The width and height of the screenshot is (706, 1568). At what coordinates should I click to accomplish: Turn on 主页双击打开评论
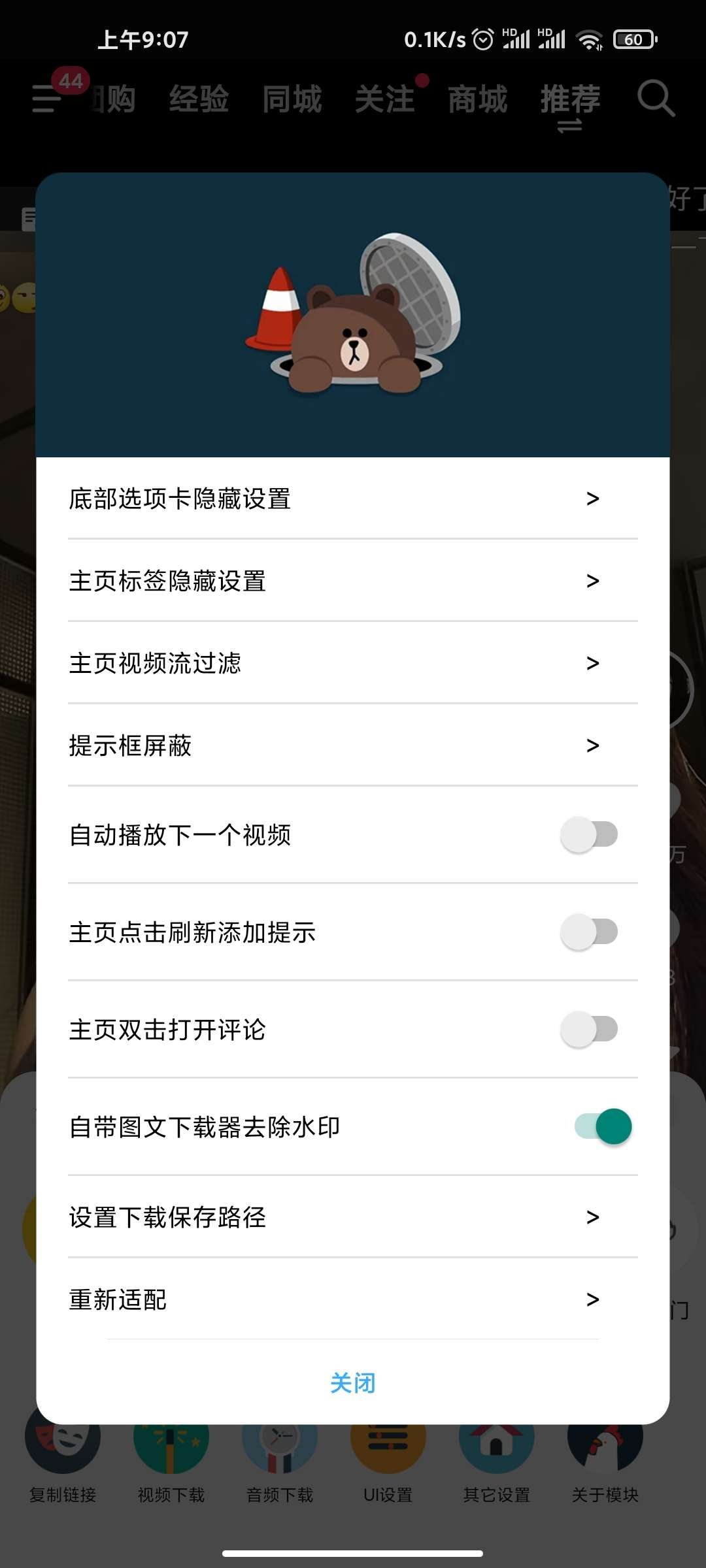click(x=589, y=1029)
